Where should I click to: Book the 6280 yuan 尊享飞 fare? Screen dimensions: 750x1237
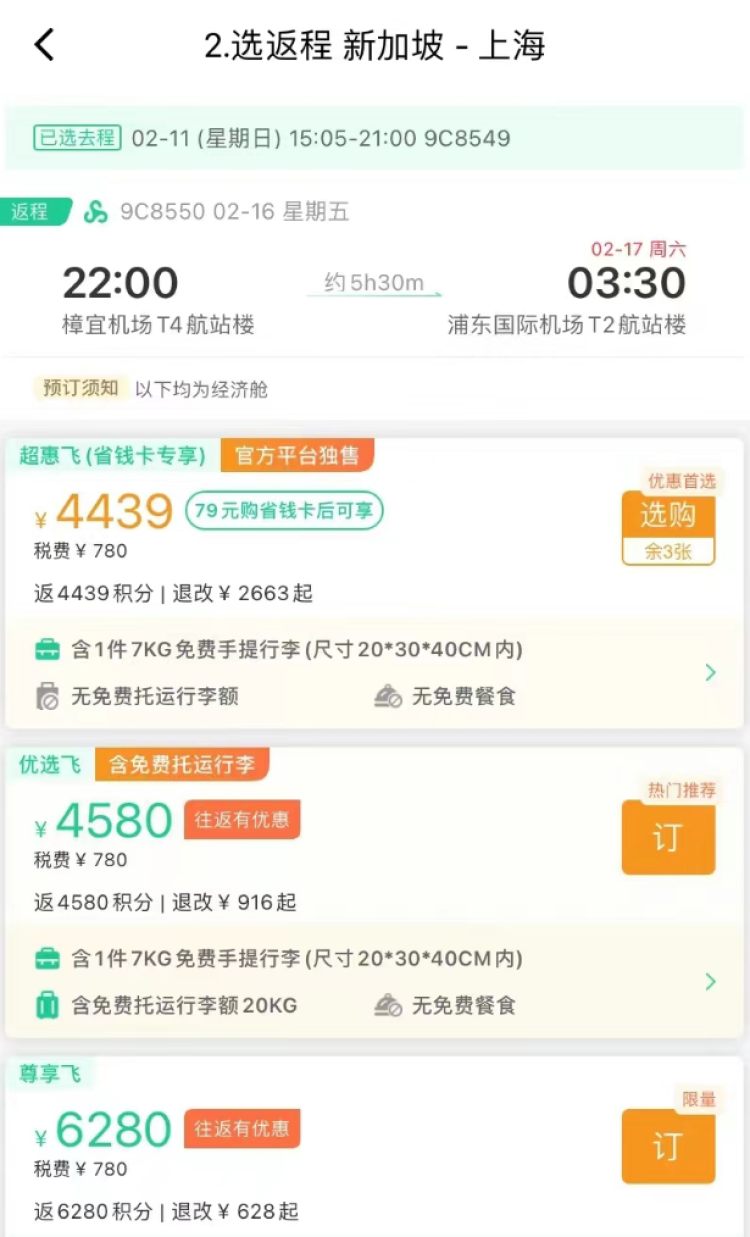[668, 1146]
